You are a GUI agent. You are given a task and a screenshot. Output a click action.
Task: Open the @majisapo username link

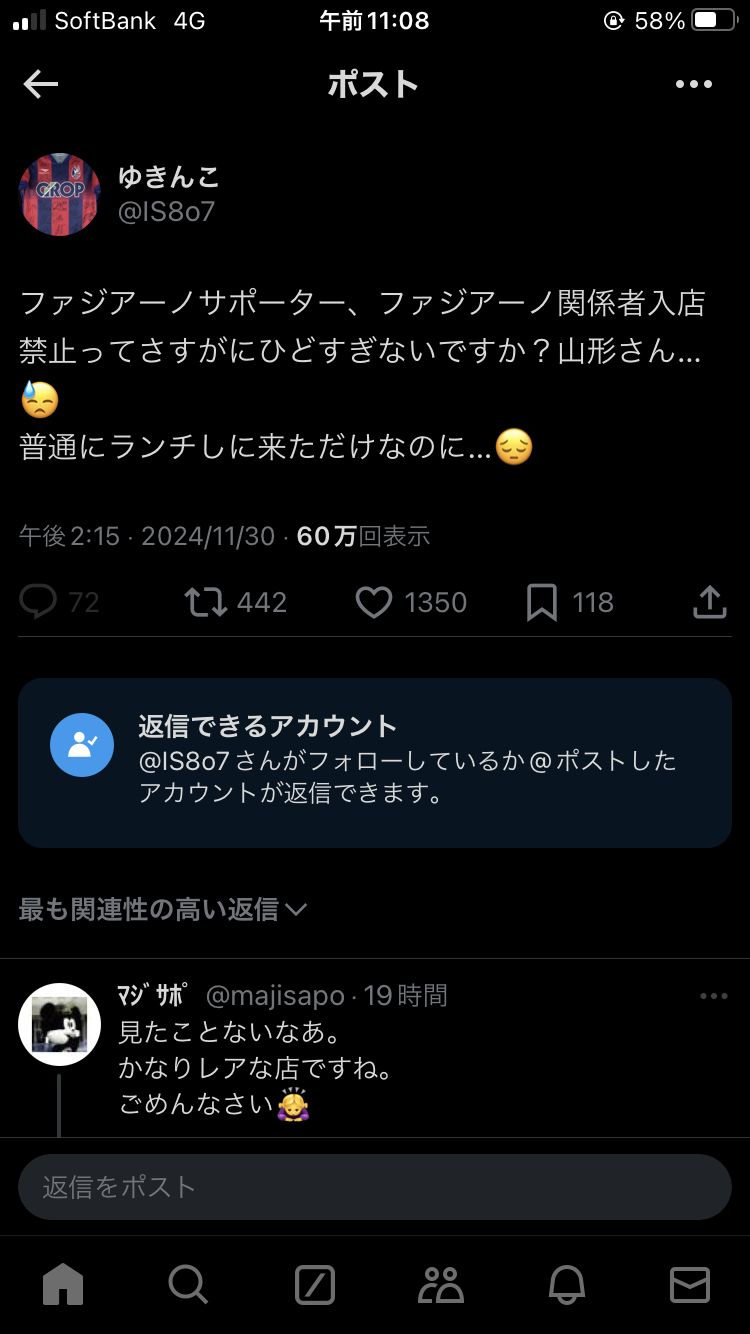[274, 996]
